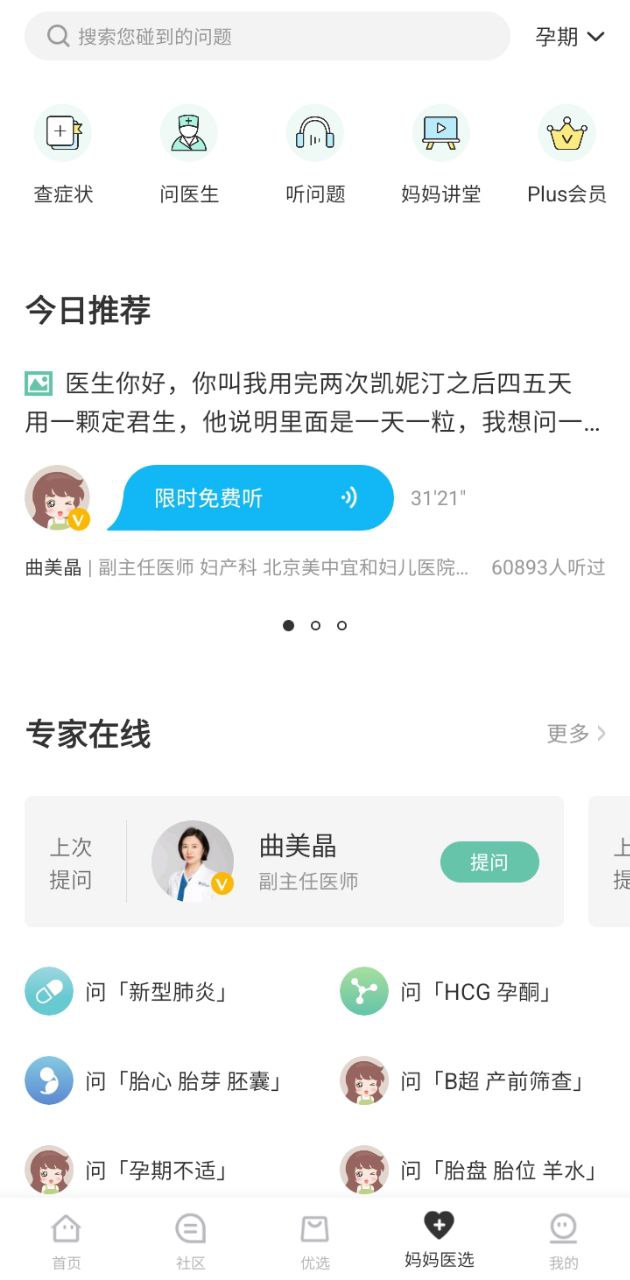Tap 提问 to ask 曲美晶
Viewport: 630px width, 1280px height.
[489, 862]
